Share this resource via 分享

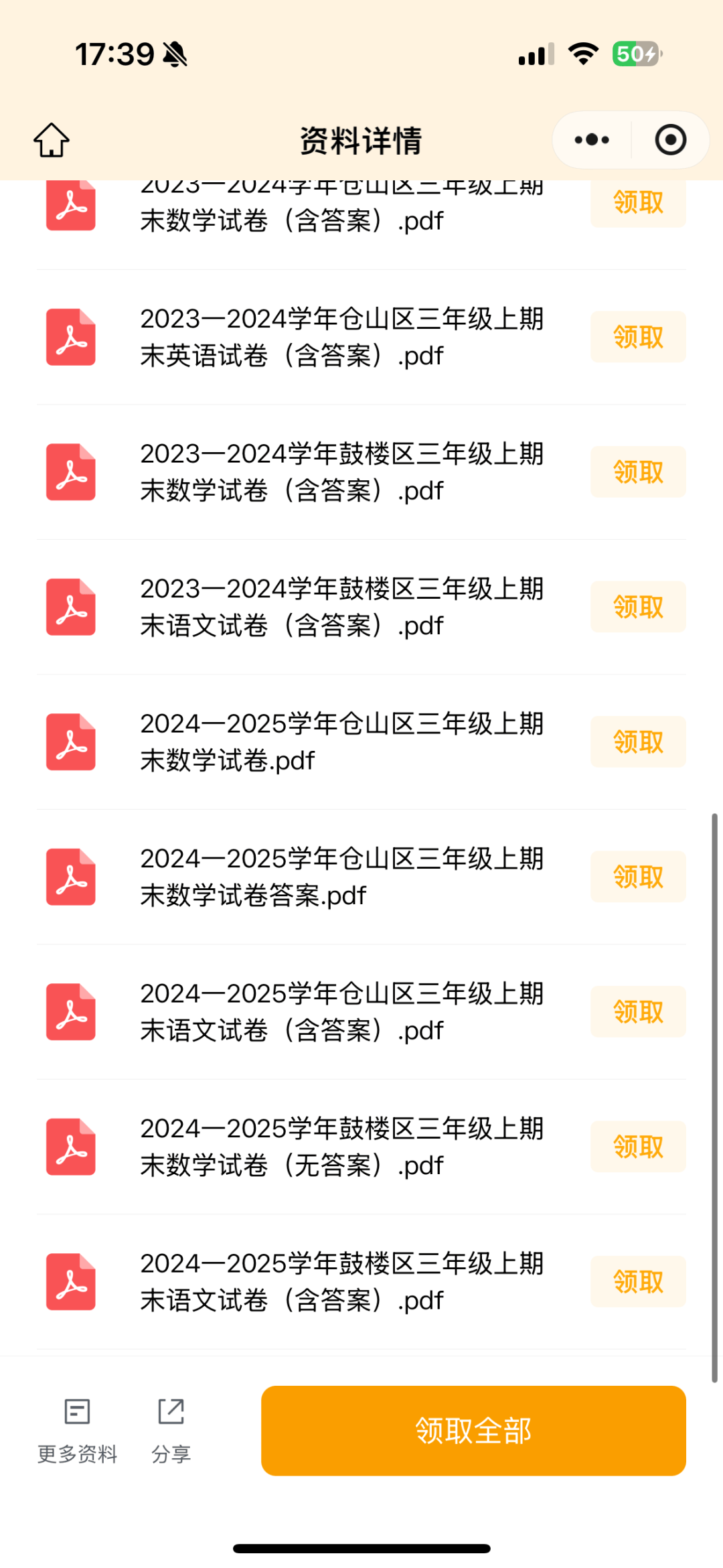[171, 1431]
